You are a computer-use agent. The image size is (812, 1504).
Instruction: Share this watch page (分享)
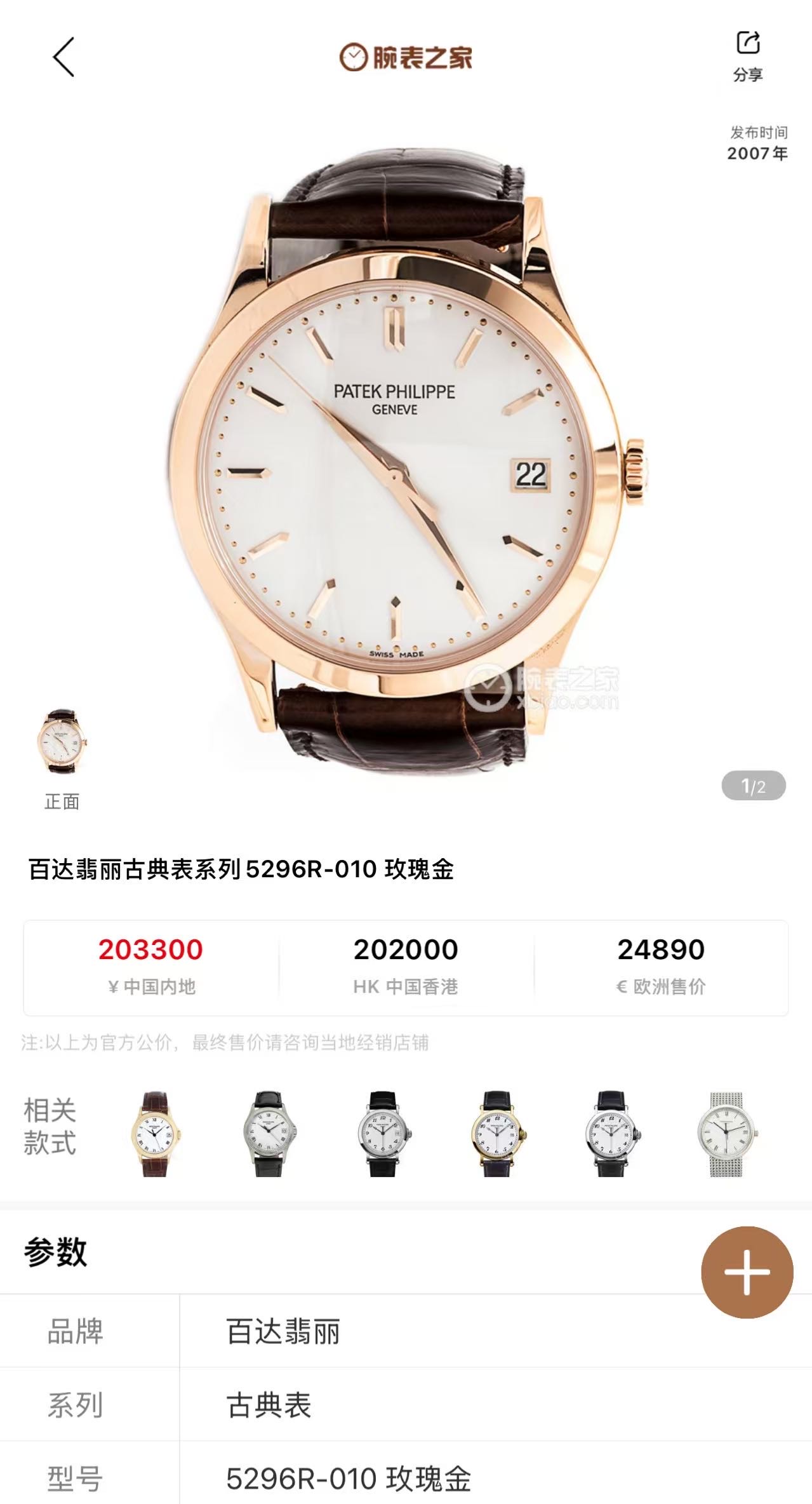point(747,56)
